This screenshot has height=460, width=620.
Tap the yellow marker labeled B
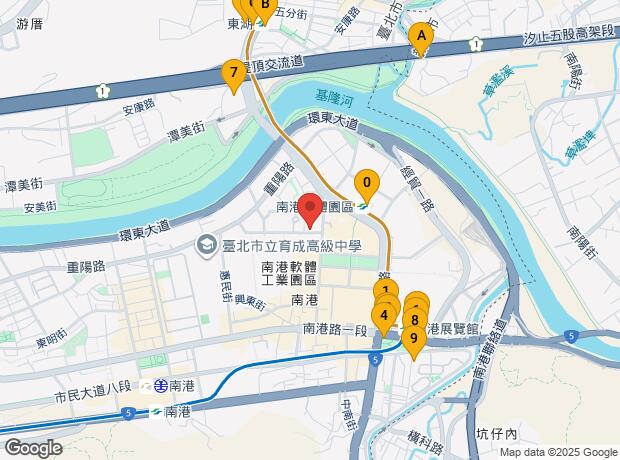[264, 6]
